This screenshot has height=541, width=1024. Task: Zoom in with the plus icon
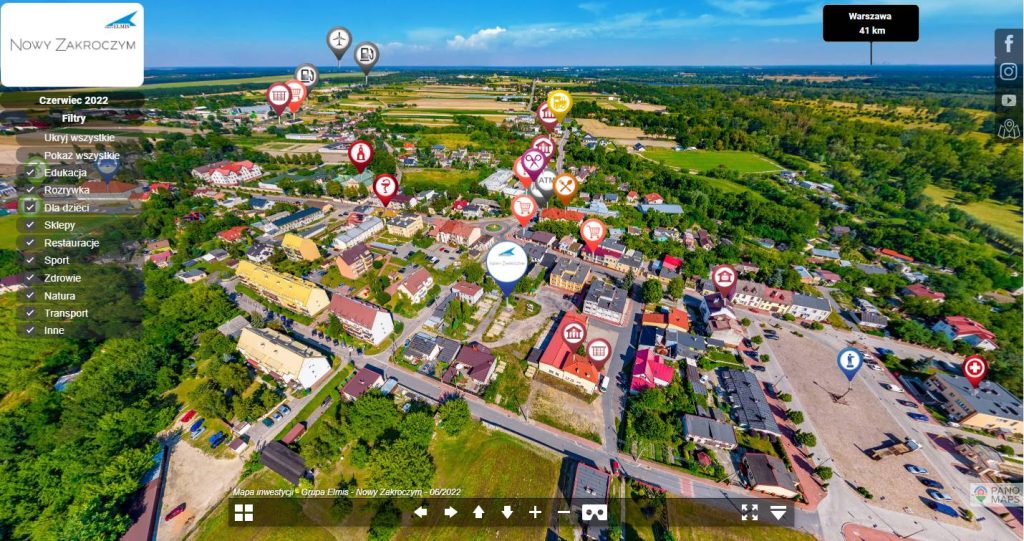click(535, 512)
